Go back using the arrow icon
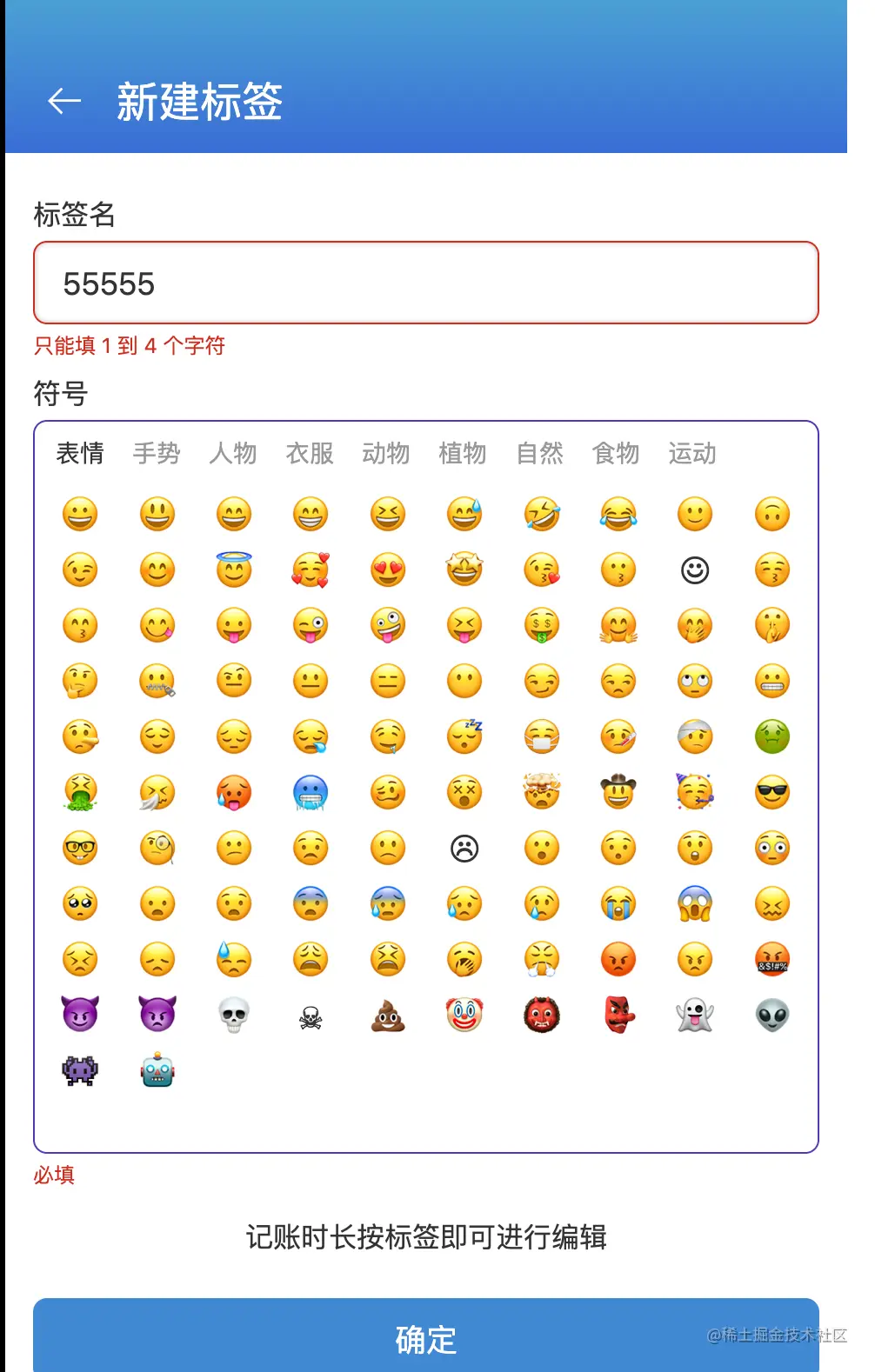The image size is (875, 1372). [64, 101]
